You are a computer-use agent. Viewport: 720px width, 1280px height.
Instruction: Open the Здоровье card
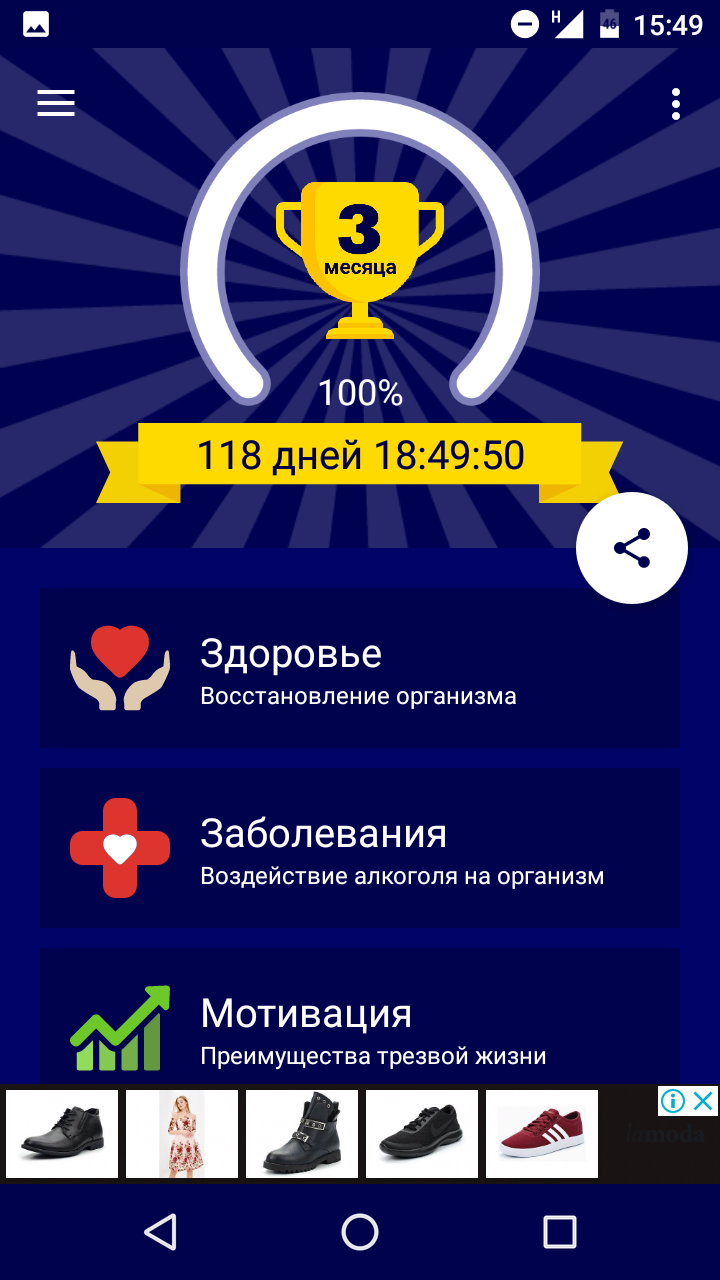click(360, 667)
